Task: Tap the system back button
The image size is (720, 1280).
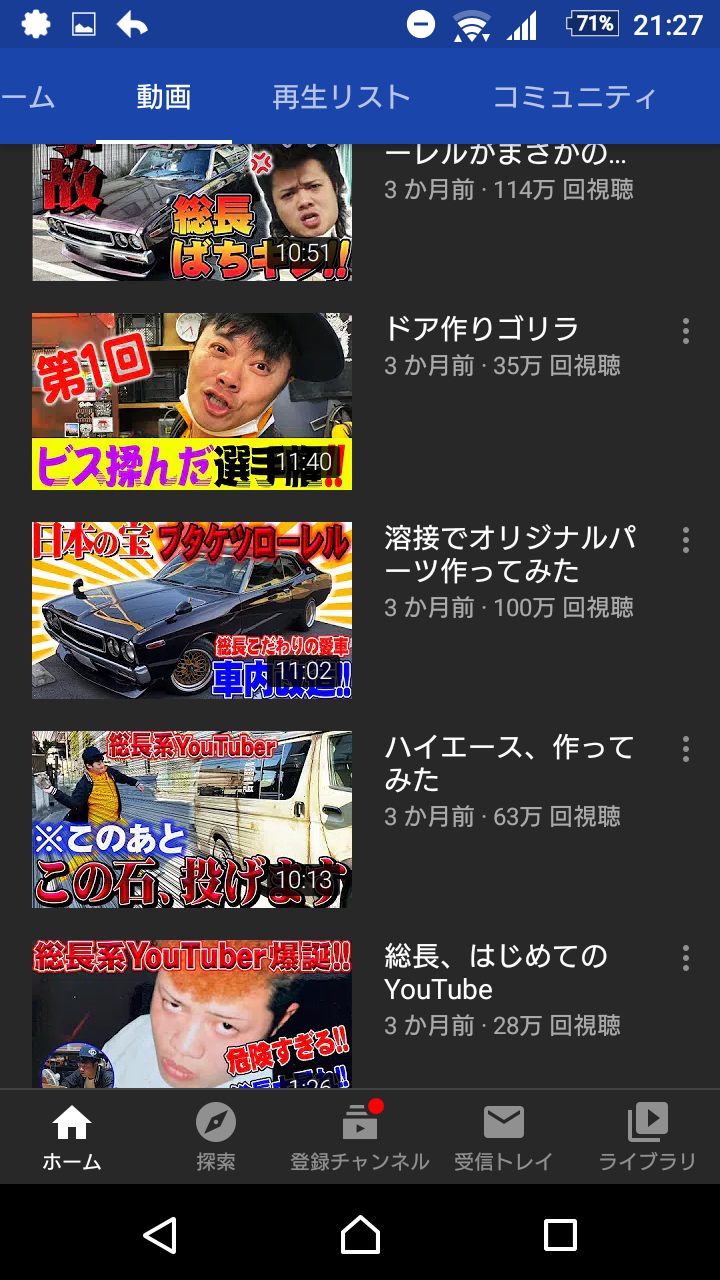Action: pos(160,1235)
